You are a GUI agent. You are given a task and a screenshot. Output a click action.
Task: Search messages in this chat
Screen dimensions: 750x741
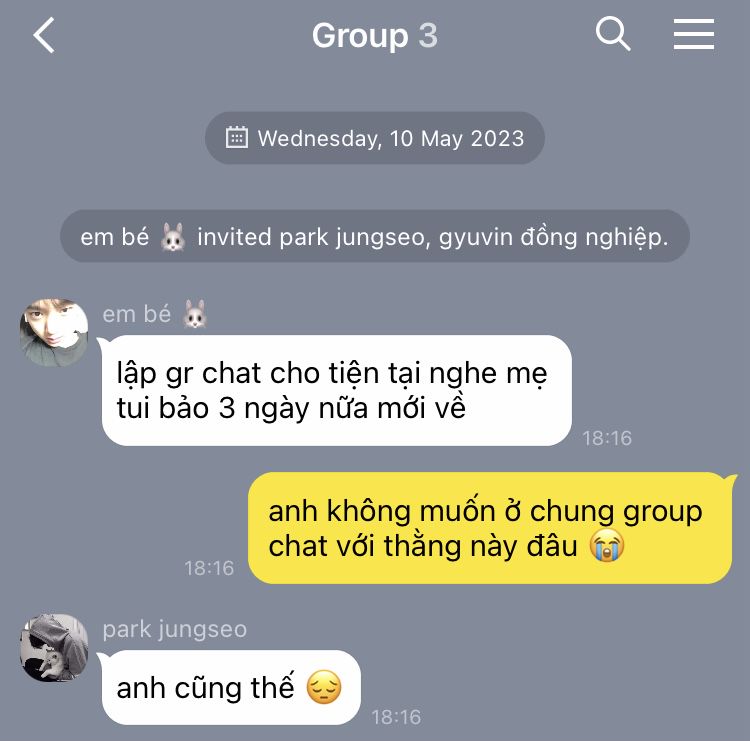pos(613,36)
